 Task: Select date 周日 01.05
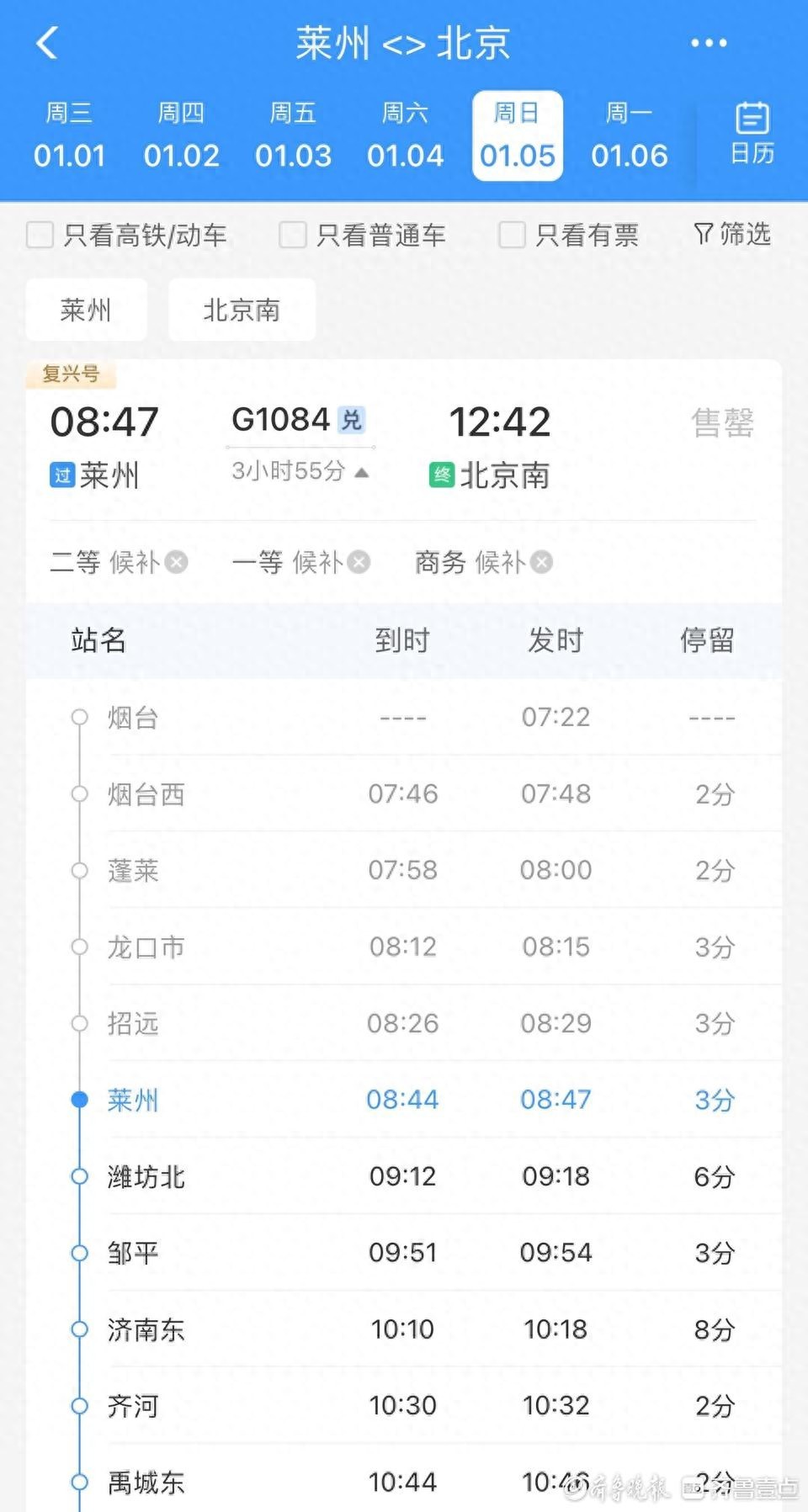pyautogui.click(x=517, y=135)
